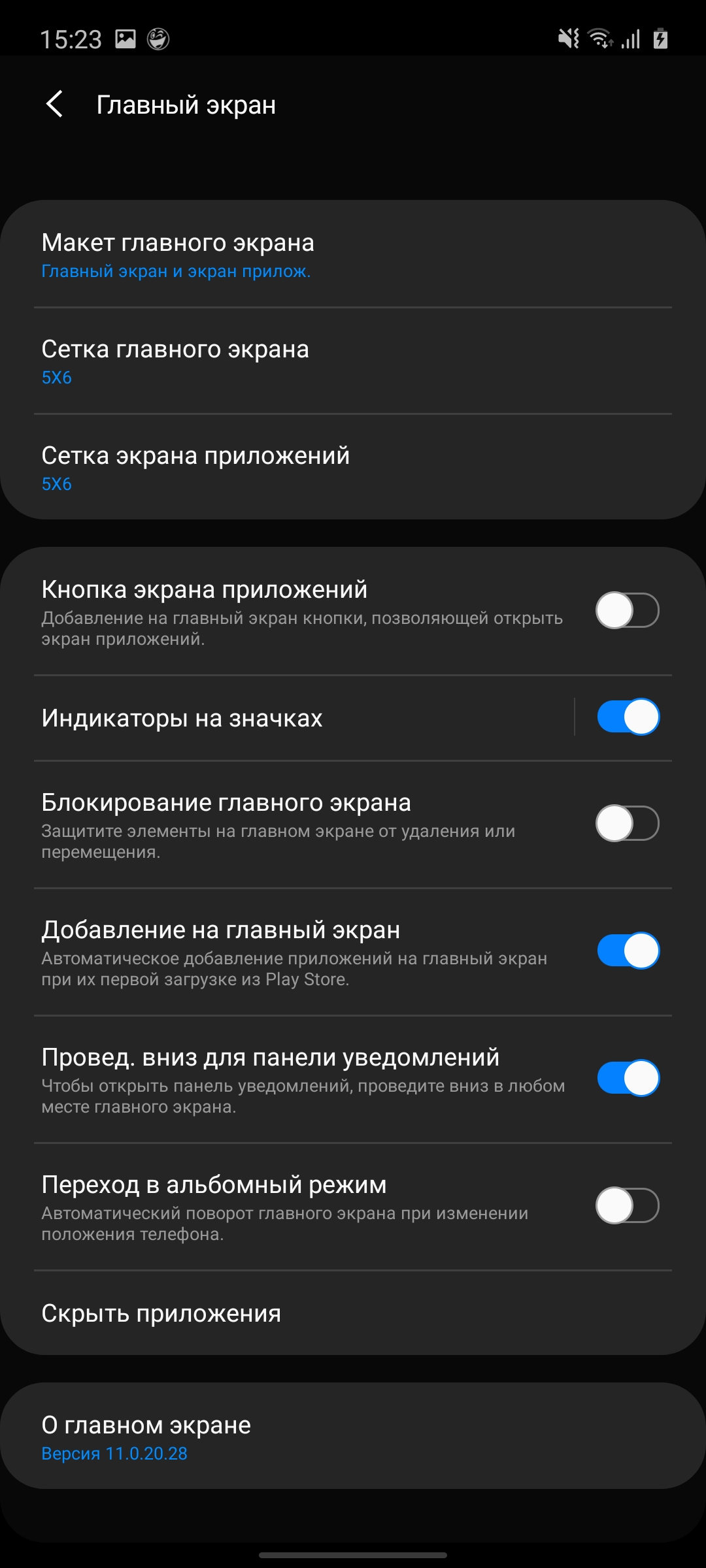Viewport: 706px width, 1568px height.
Task: Open Скрыть приложения
Action: pos(353,1313)
